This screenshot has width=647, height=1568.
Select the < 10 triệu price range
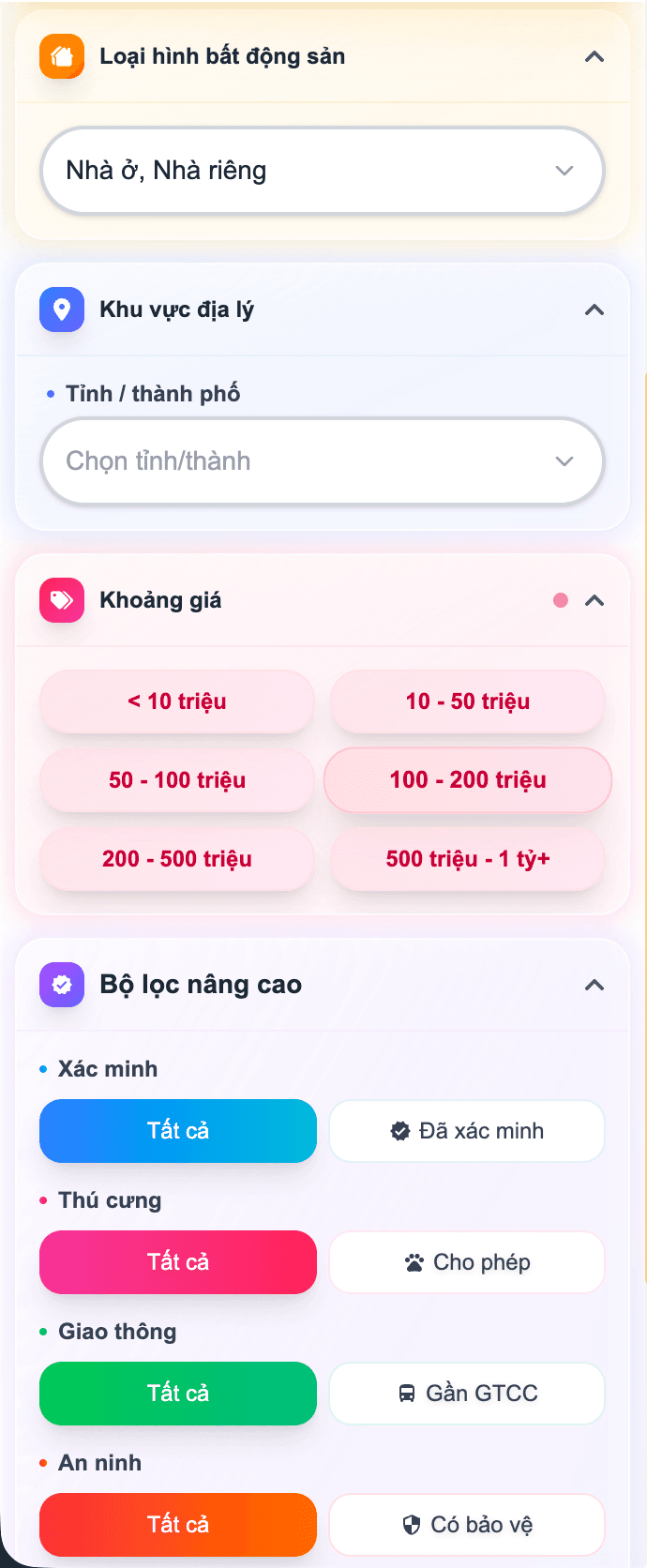(x=177, y=701)
